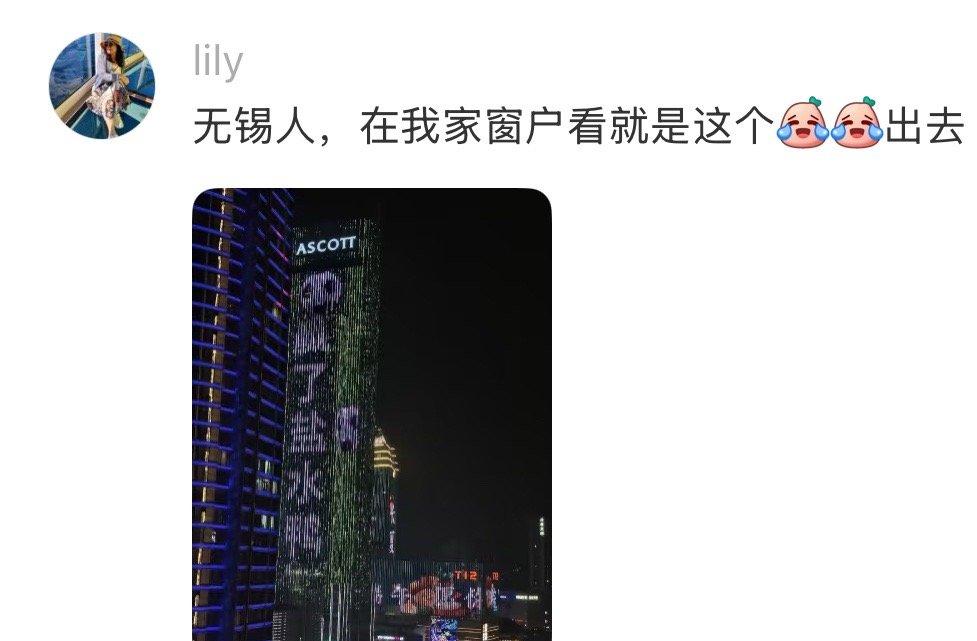This screenshot has height=641, width=977.
Task: Open the ASCOTT building photo in lily's comment
Action: point(372,413)
